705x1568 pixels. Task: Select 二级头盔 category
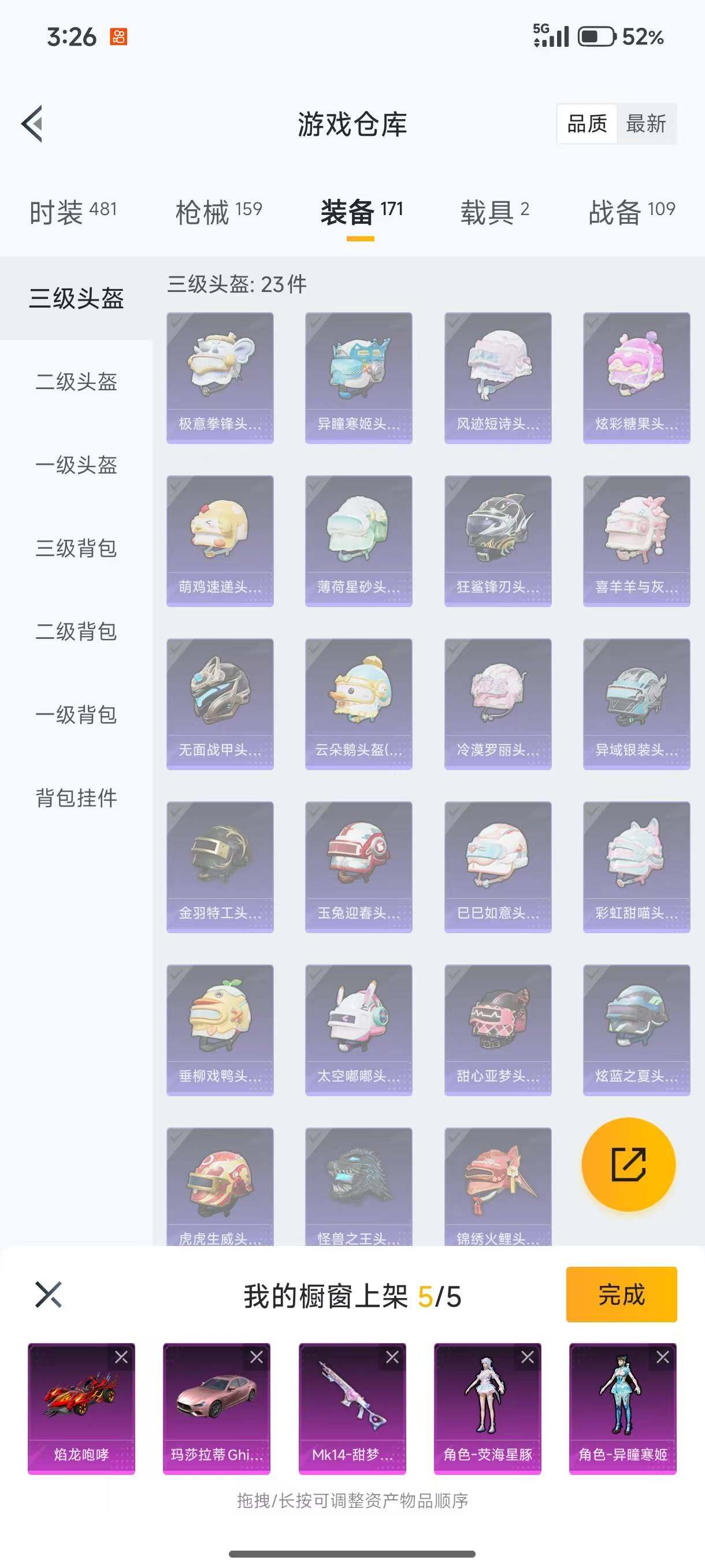(76, 382)
